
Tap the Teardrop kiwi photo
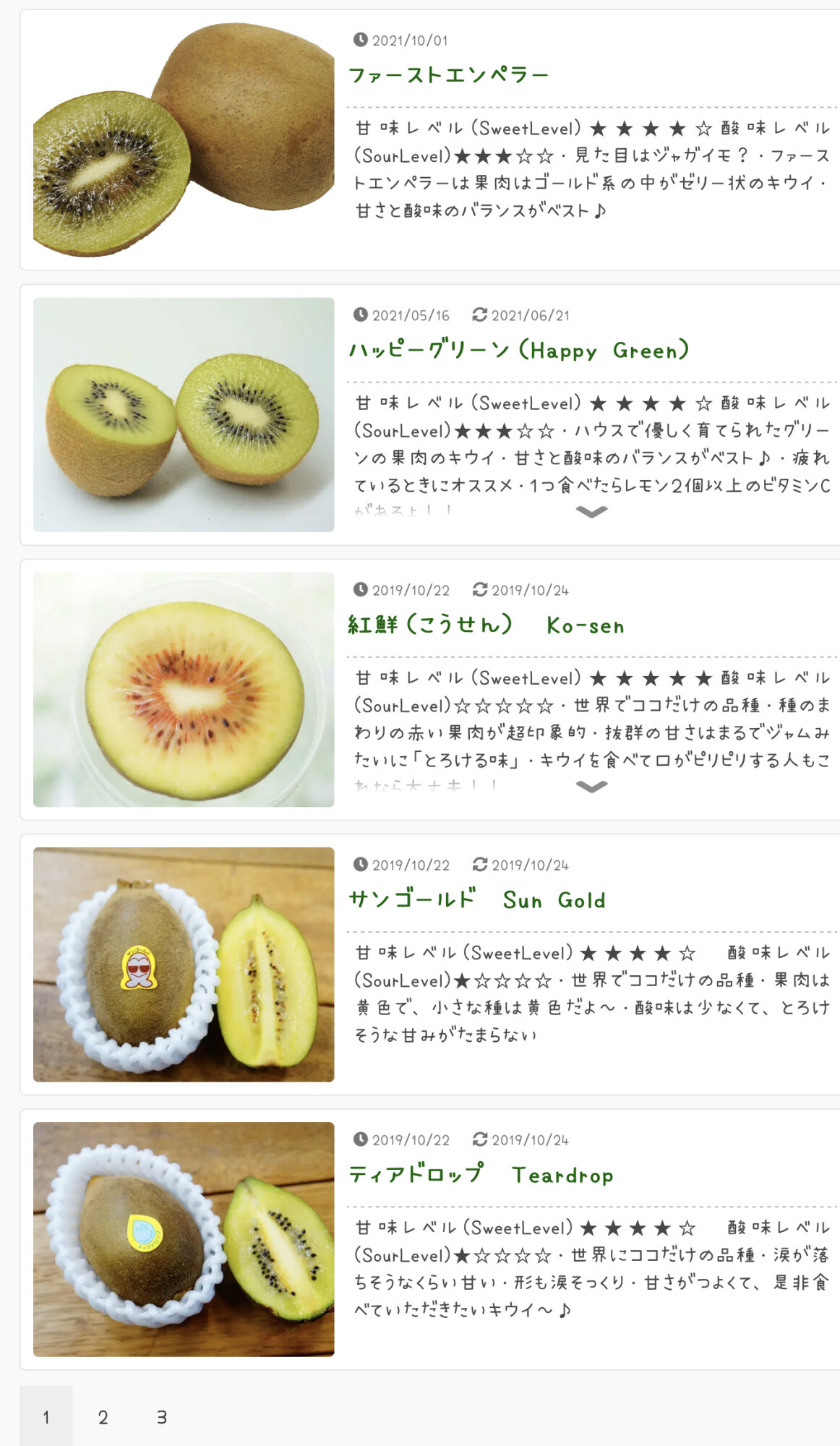(184, 1239)
